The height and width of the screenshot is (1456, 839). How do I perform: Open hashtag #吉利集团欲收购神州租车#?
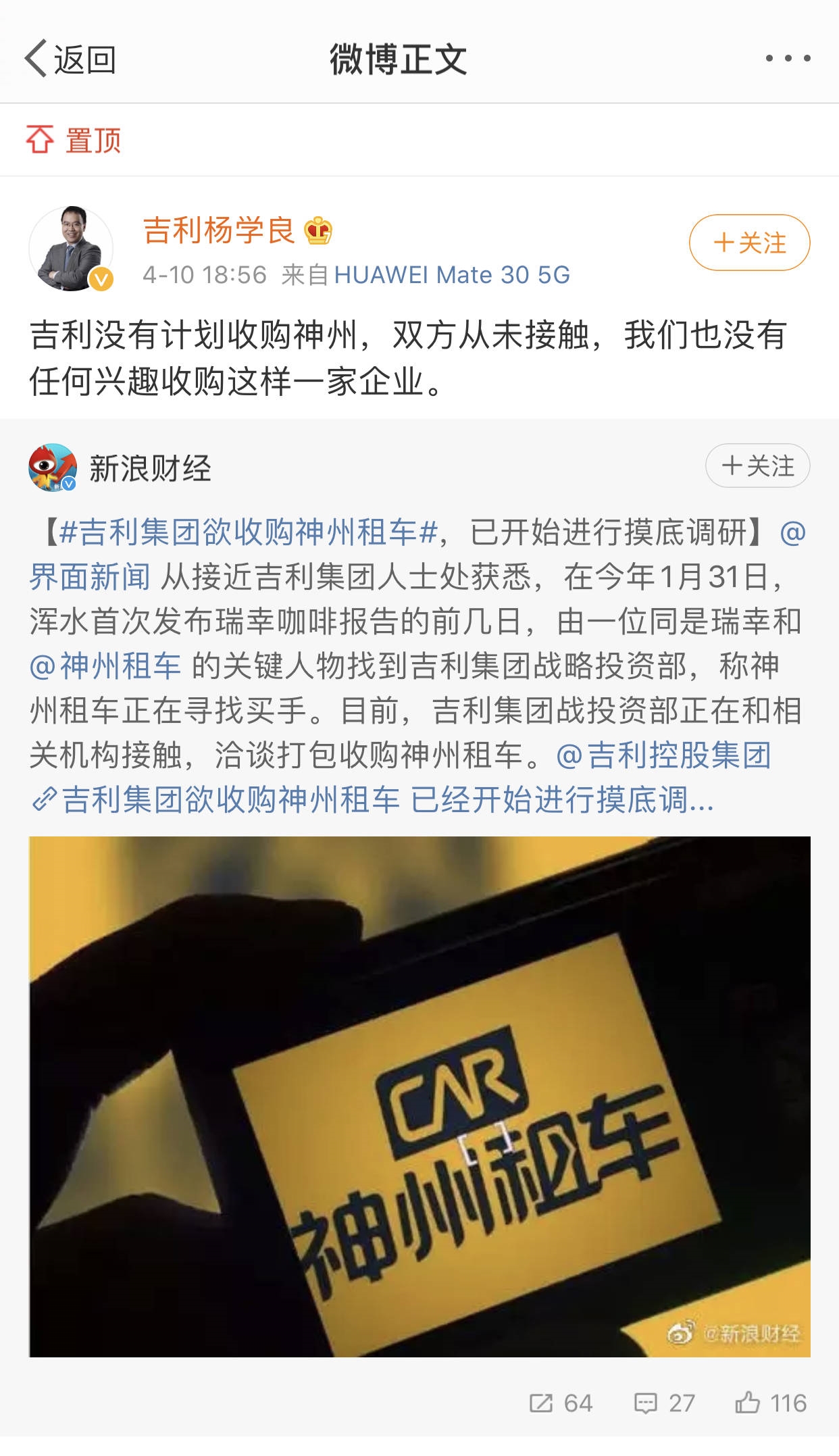(x=248, y=532)
